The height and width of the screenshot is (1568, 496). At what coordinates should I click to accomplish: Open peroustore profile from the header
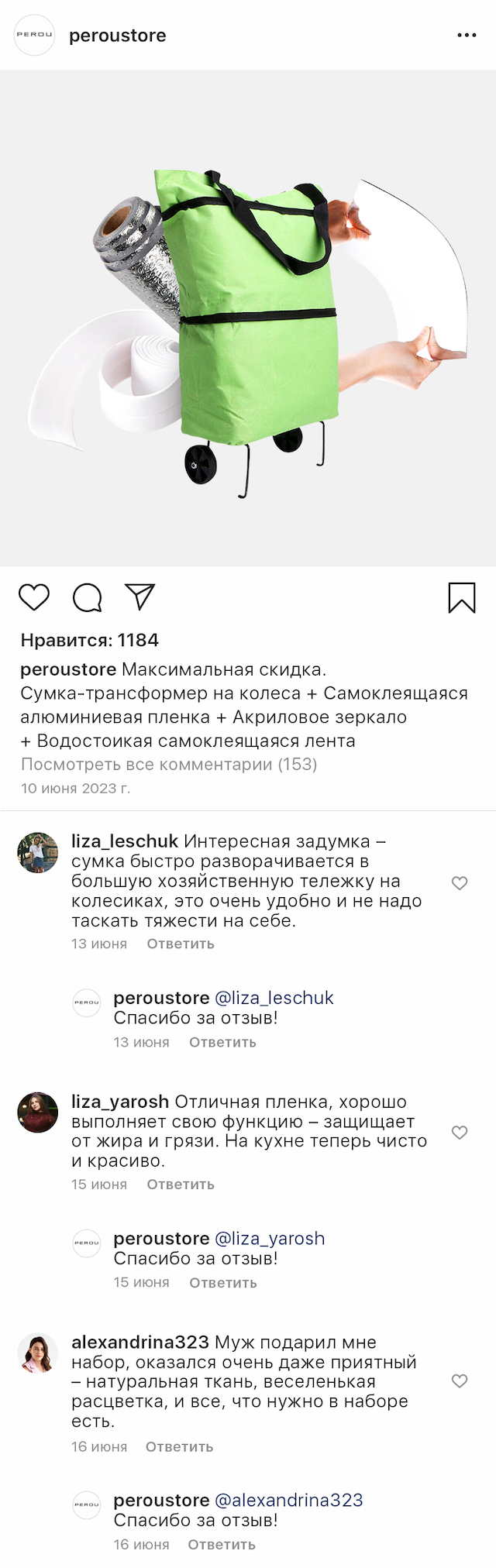[117, 36]
